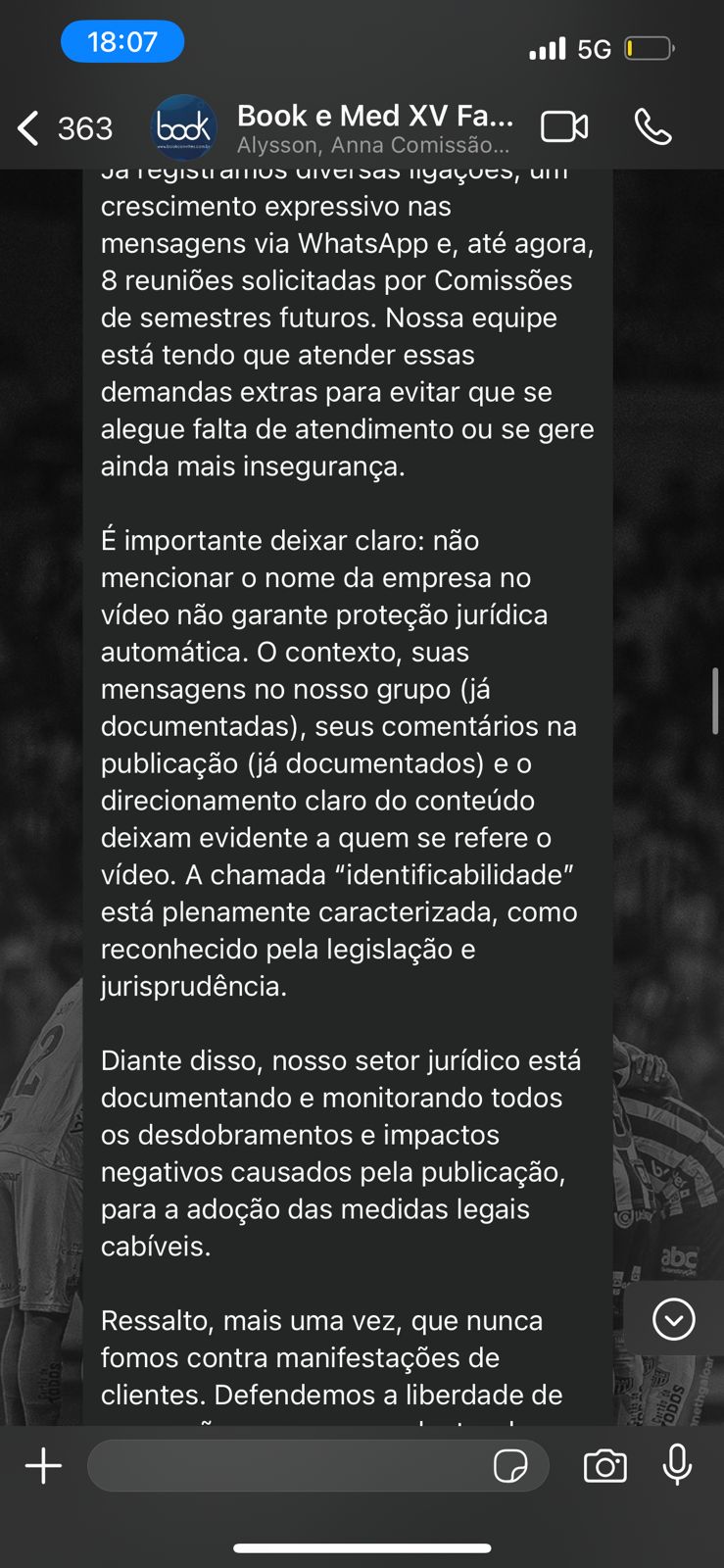Open Book e Med XV group info
The width and height of the screenshot is (724, 1568).
(x=374, y=128)
